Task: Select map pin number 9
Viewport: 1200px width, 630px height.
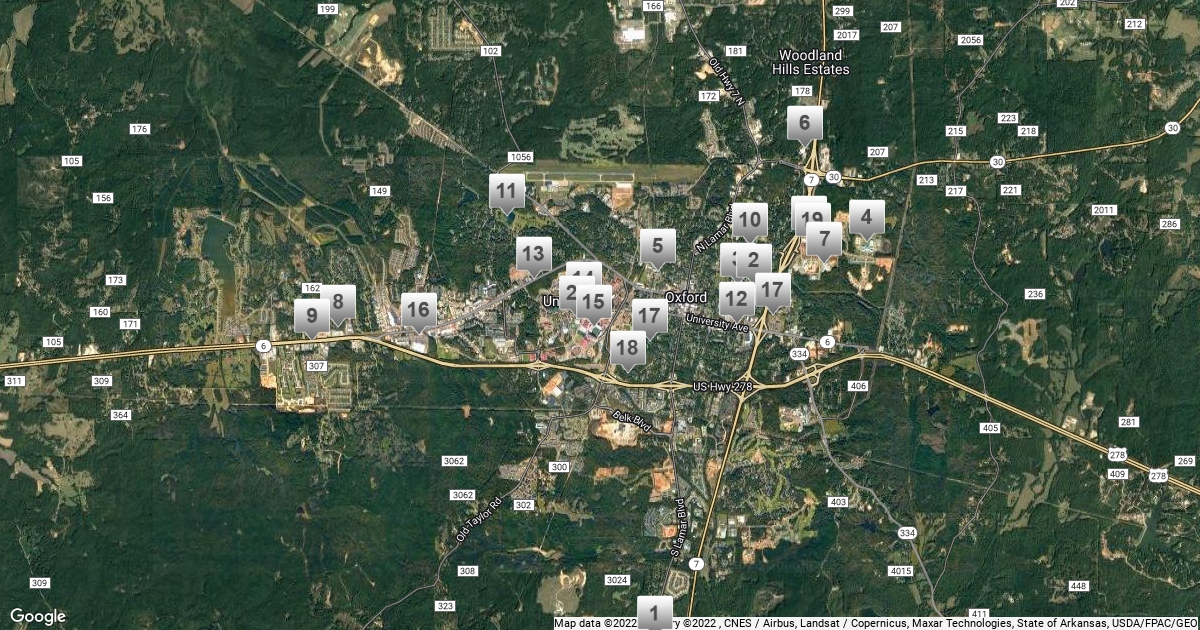Action: pos(312,317)
